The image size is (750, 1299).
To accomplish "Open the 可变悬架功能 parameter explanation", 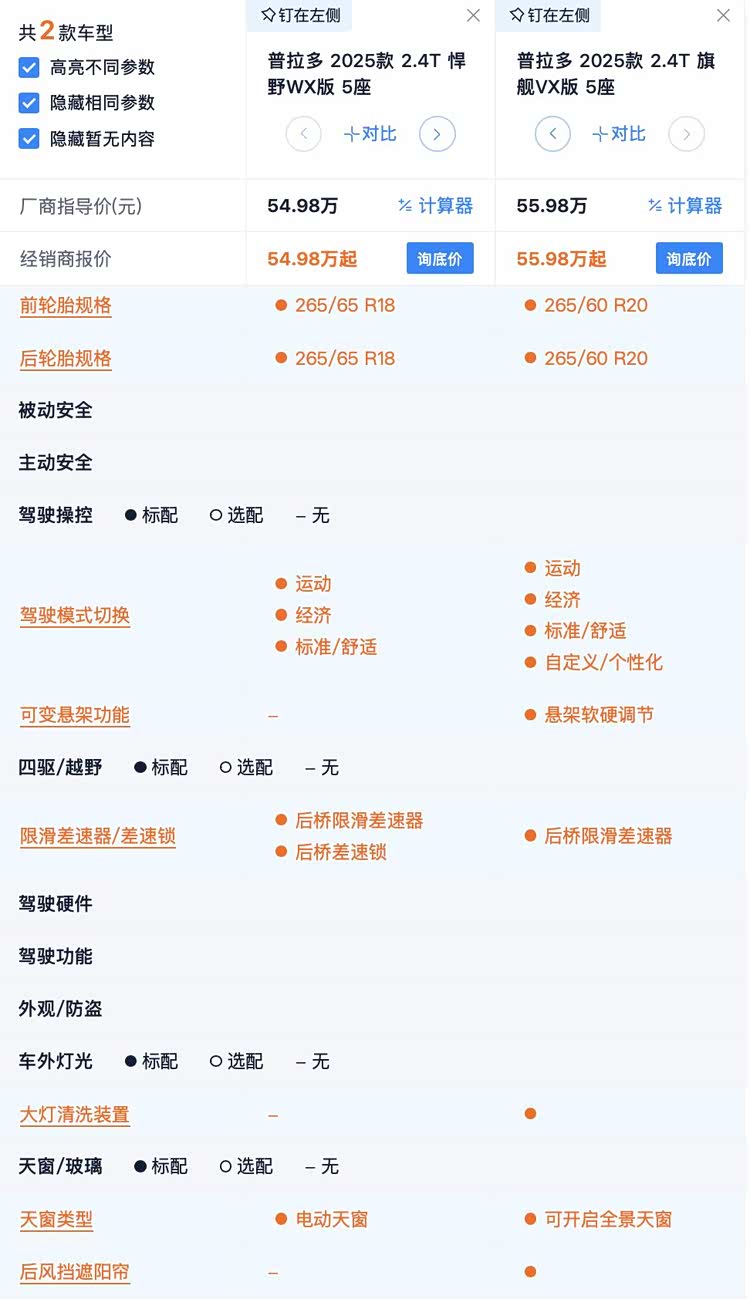I will [75, 715].
